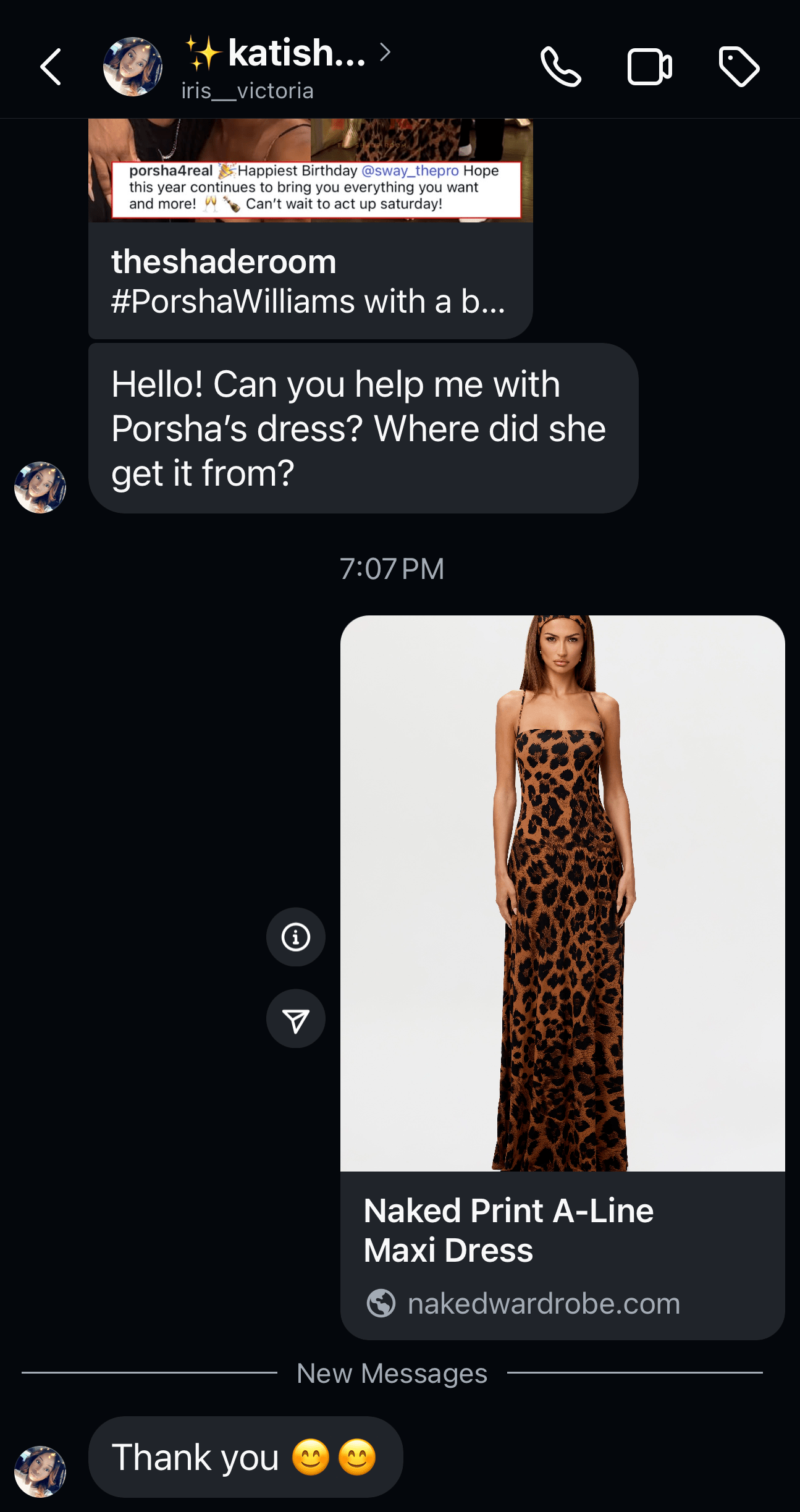The image size is (800, 1512).
Task: Open the tag label icon
Action: pos(739,67)
